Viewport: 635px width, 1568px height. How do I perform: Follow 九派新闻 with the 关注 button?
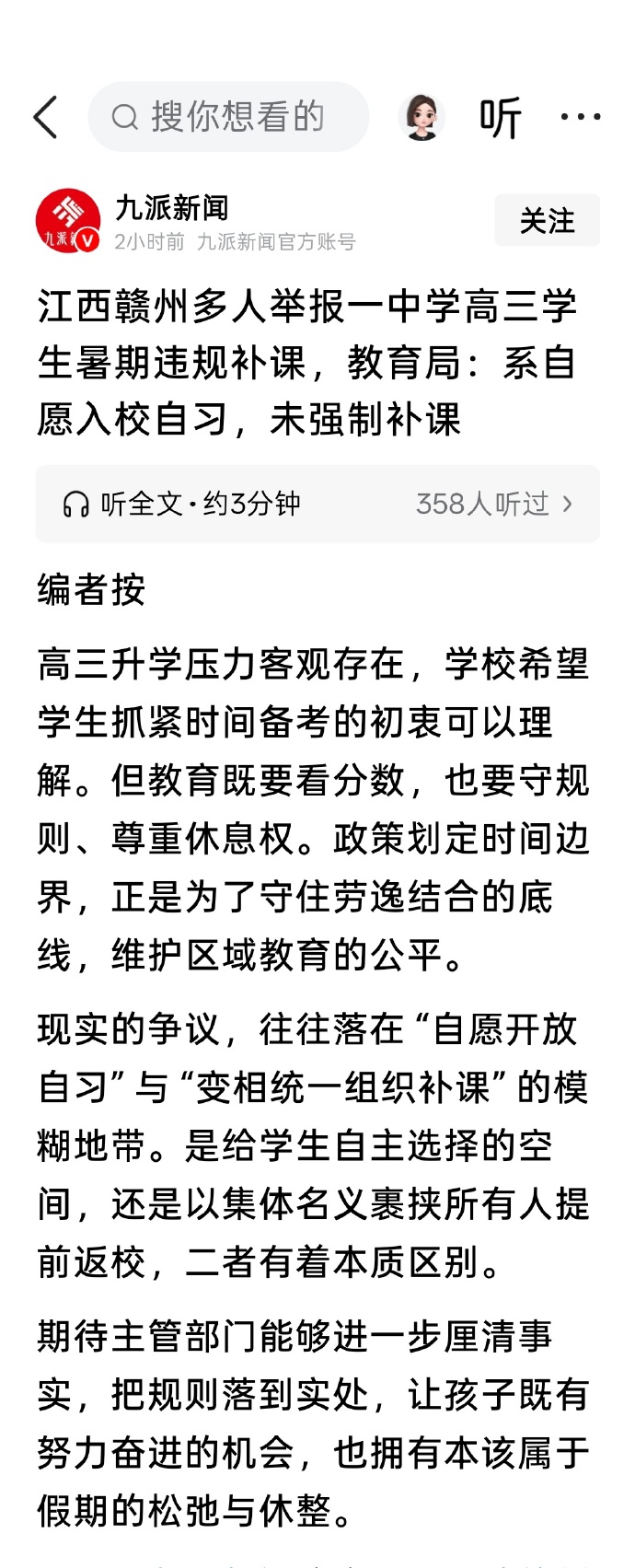click(547, 220)
